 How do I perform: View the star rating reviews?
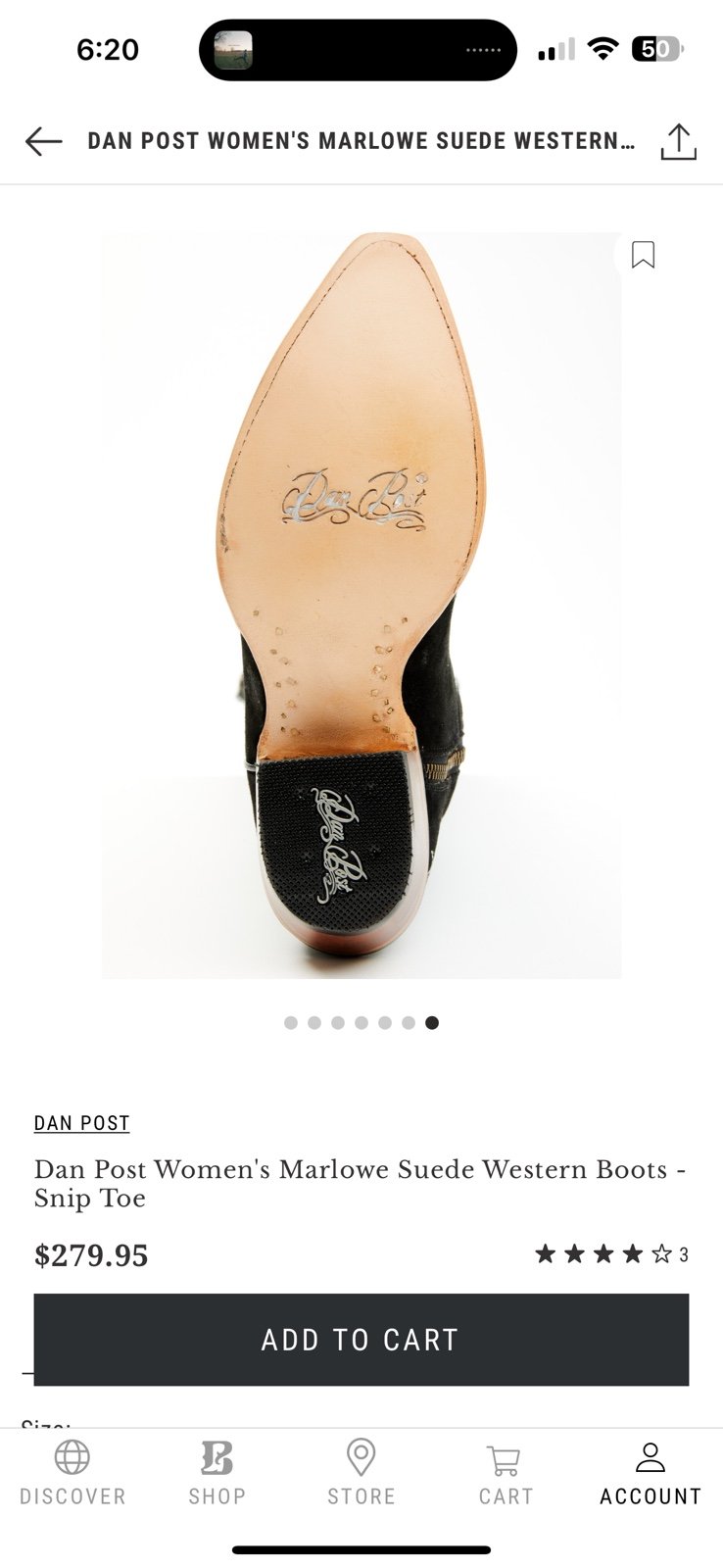611,1254
